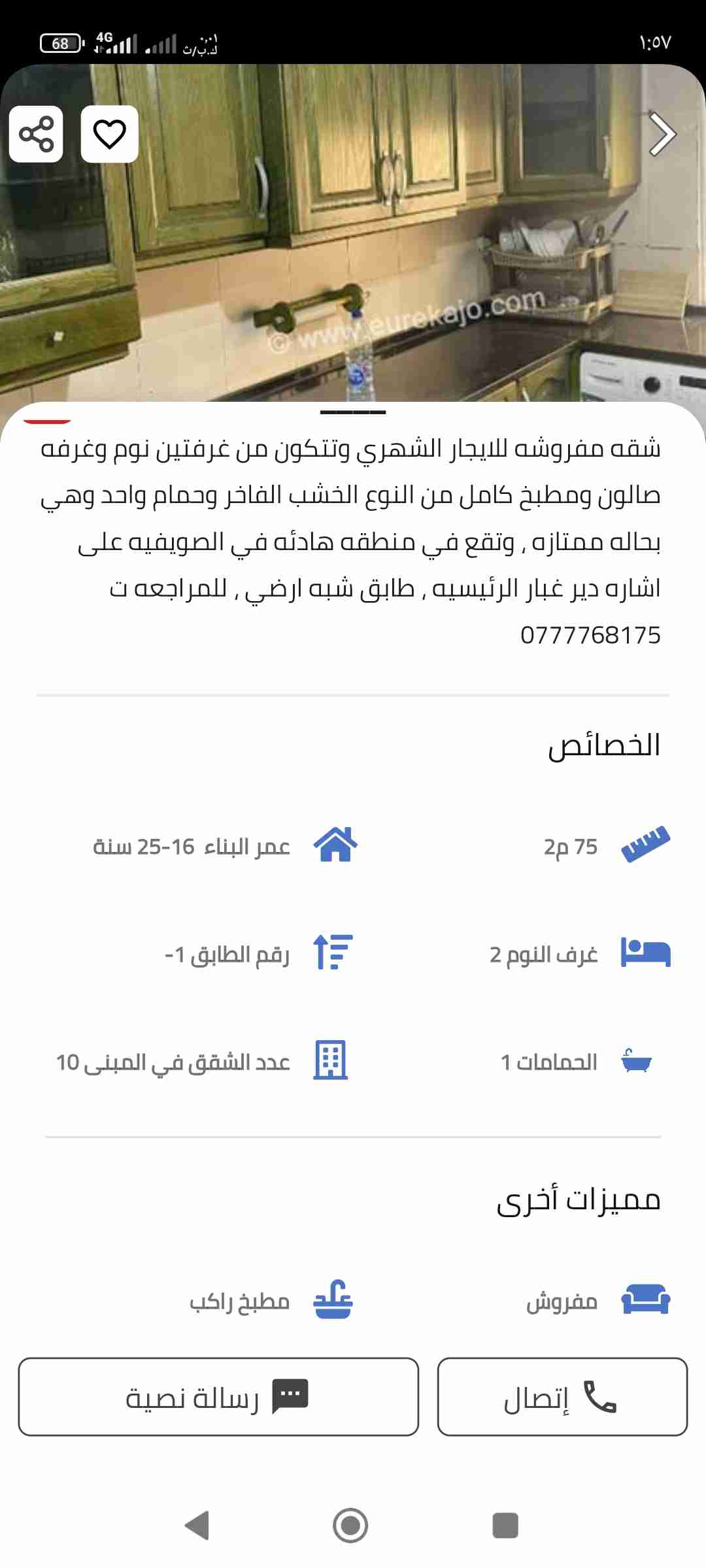The height and width of the screenshot is (1568, 706).
Task: Add this listing to favorites
Action: tap(109, 134)
